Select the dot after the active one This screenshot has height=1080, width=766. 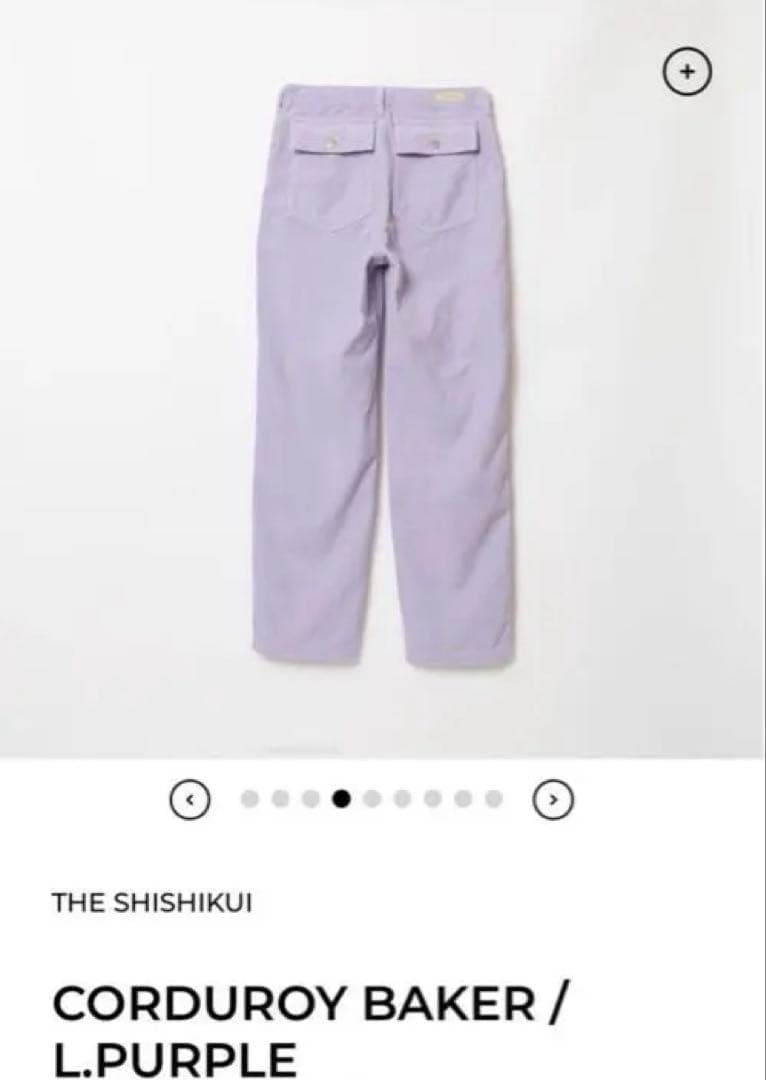point(372,797)
